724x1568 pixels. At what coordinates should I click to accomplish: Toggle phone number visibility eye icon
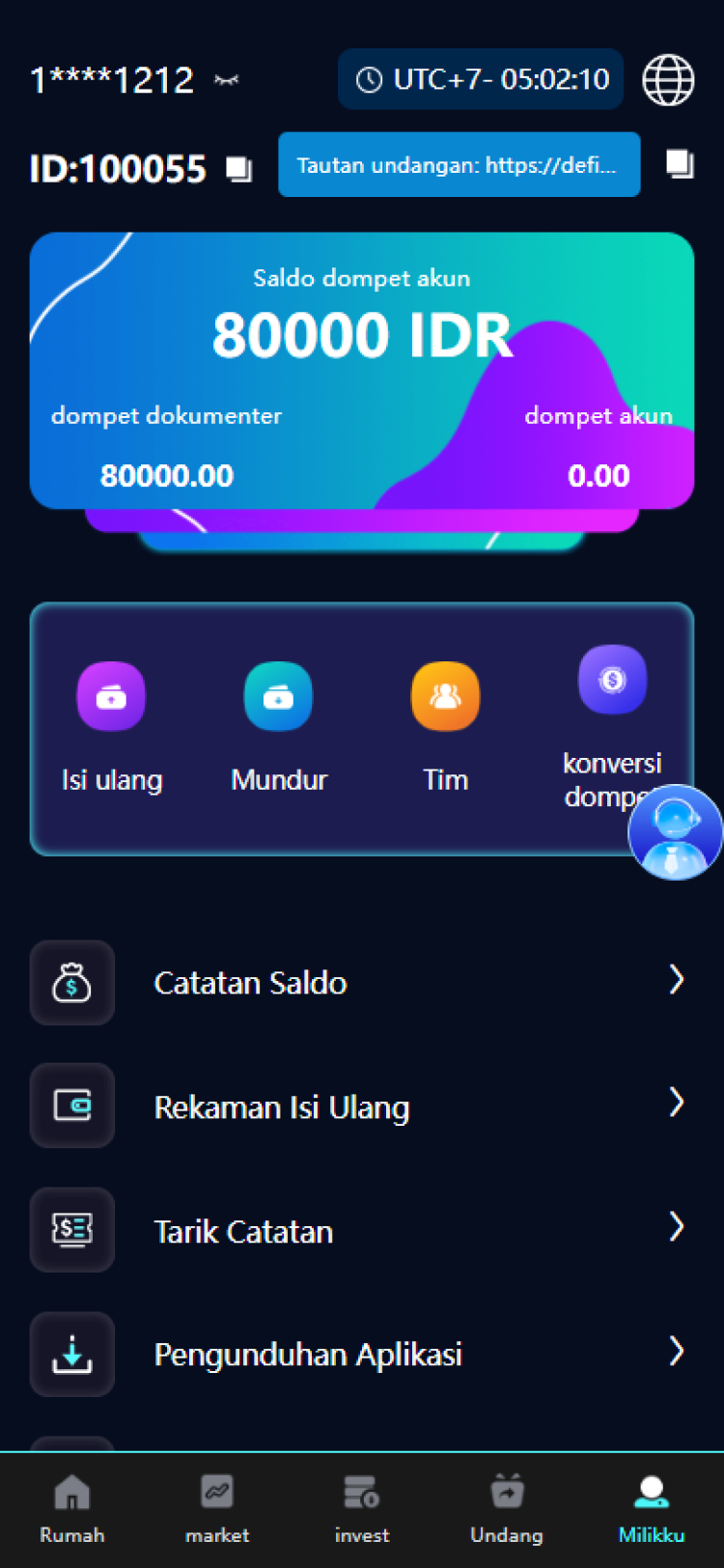pyautogui.click(x=227, y=80)
